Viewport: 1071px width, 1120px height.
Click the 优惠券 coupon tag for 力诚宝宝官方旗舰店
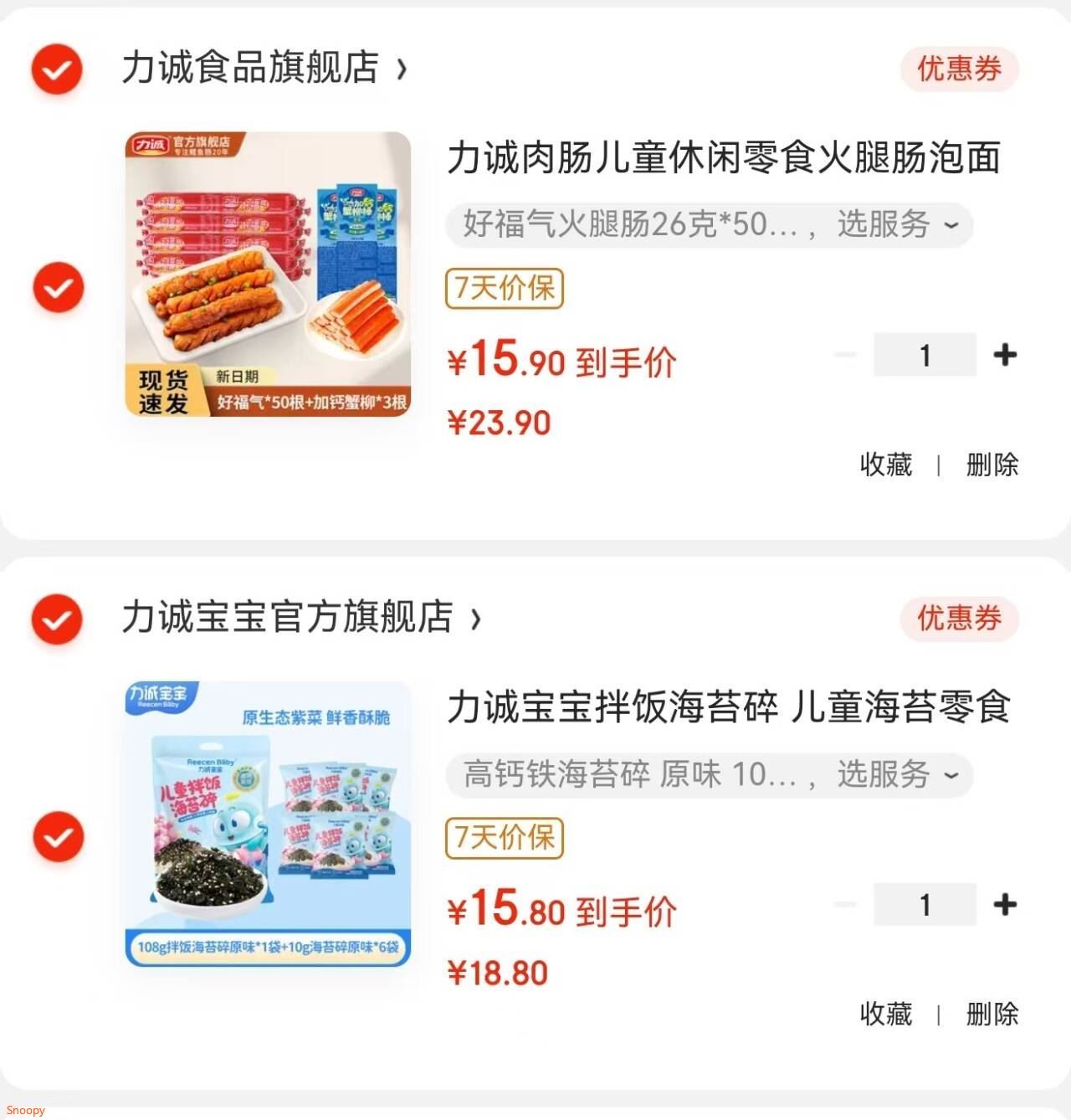(x=959, y=619)
